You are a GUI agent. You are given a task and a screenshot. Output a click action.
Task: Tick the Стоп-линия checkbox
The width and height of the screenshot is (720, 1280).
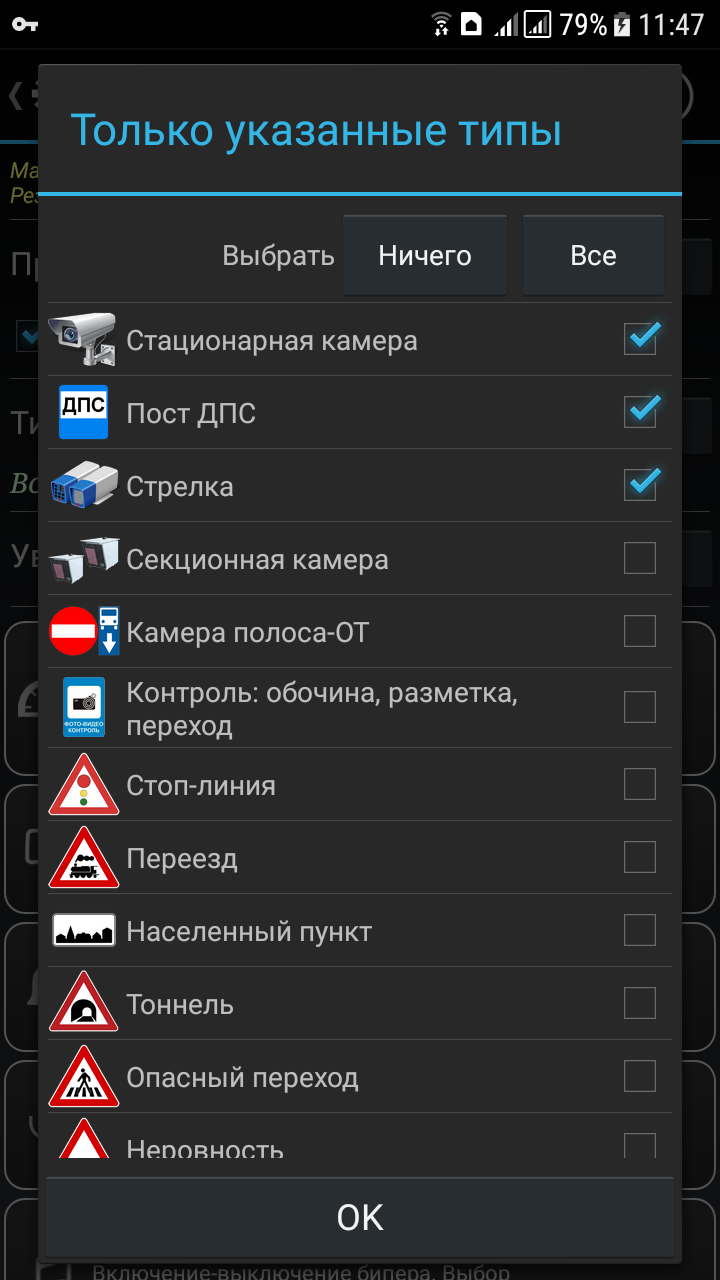(x=640, y=784)
